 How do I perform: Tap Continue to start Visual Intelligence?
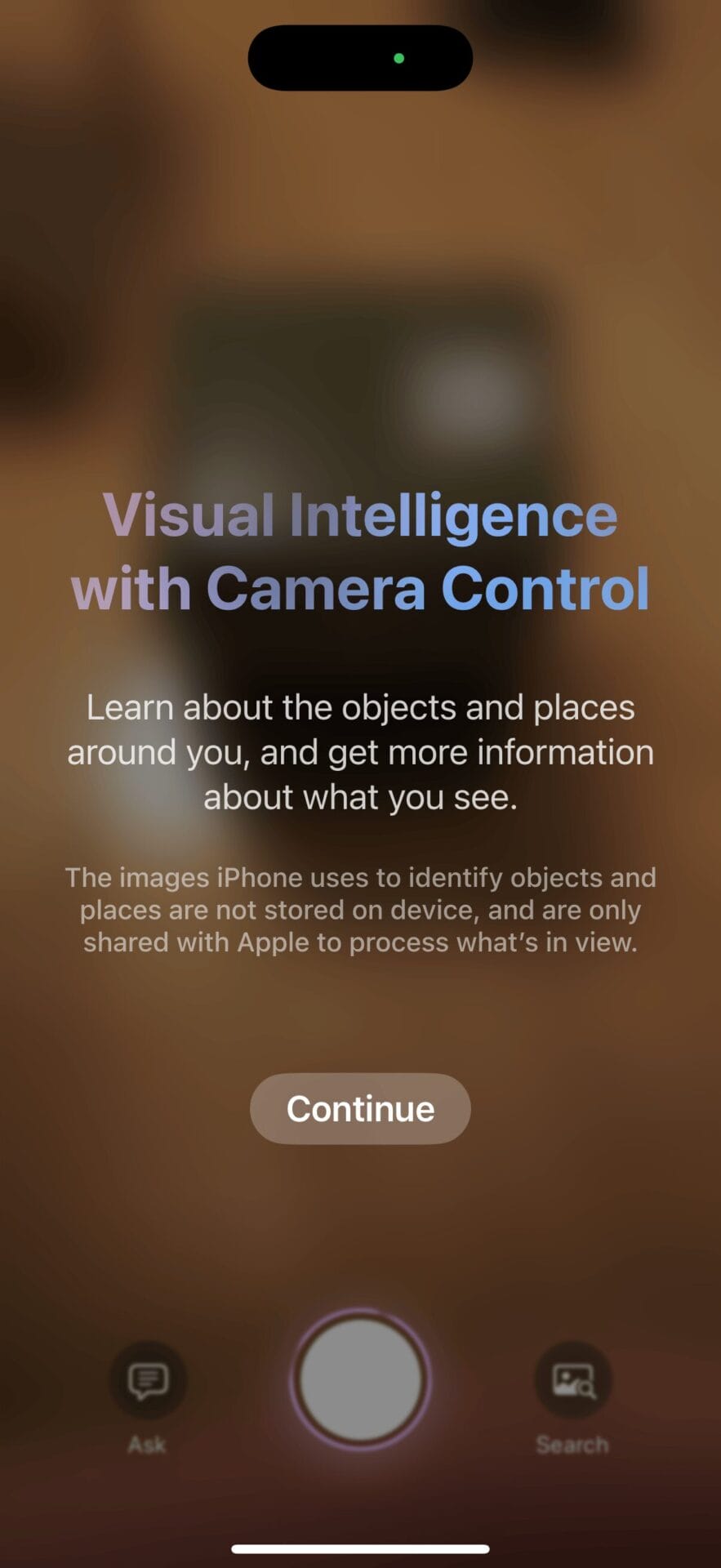(360, 1108)
